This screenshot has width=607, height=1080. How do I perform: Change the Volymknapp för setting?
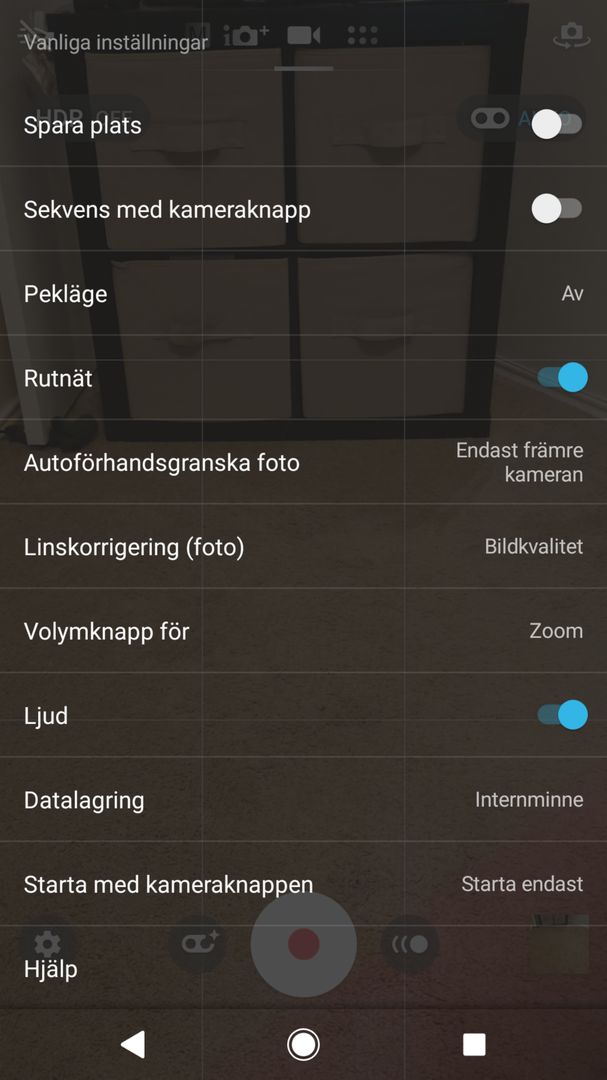pyautogui.click(x=303, y=631)
